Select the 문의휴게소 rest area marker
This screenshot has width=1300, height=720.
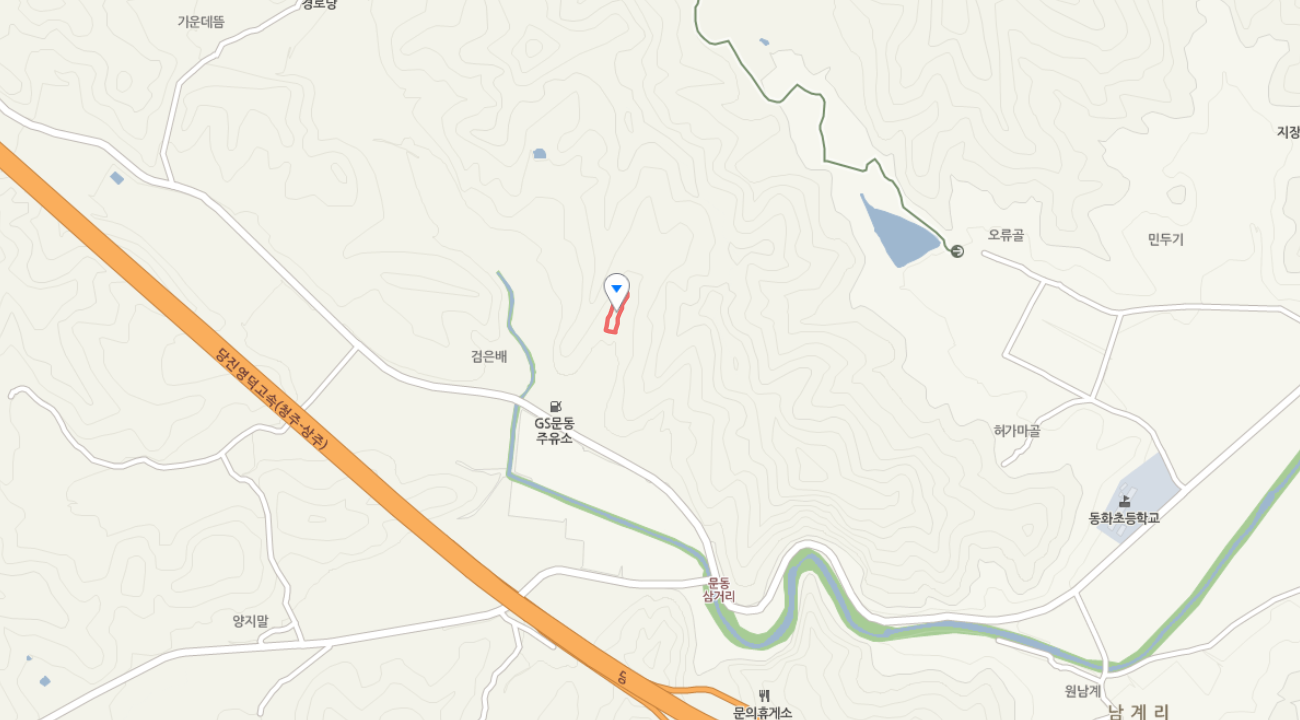(764, 695)
